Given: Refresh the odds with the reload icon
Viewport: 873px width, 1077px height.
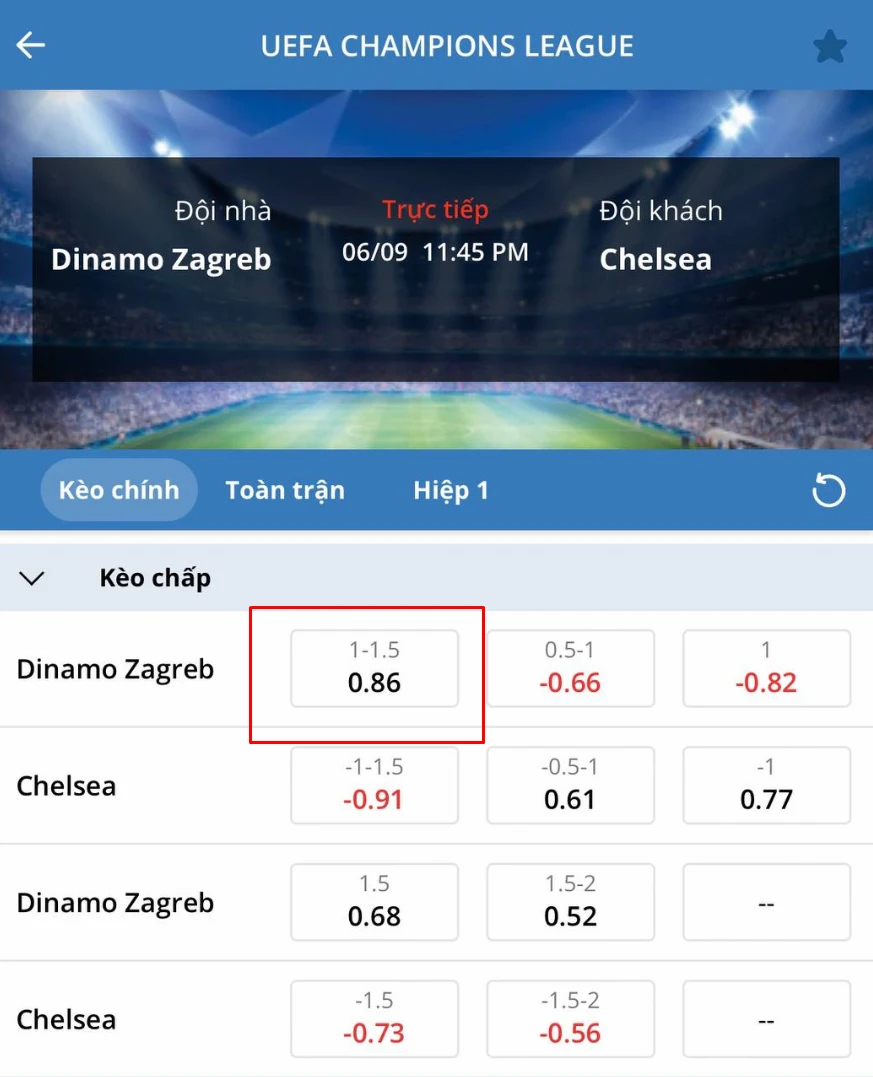Looking at the screenshot, I should click(x=829, y=491).
